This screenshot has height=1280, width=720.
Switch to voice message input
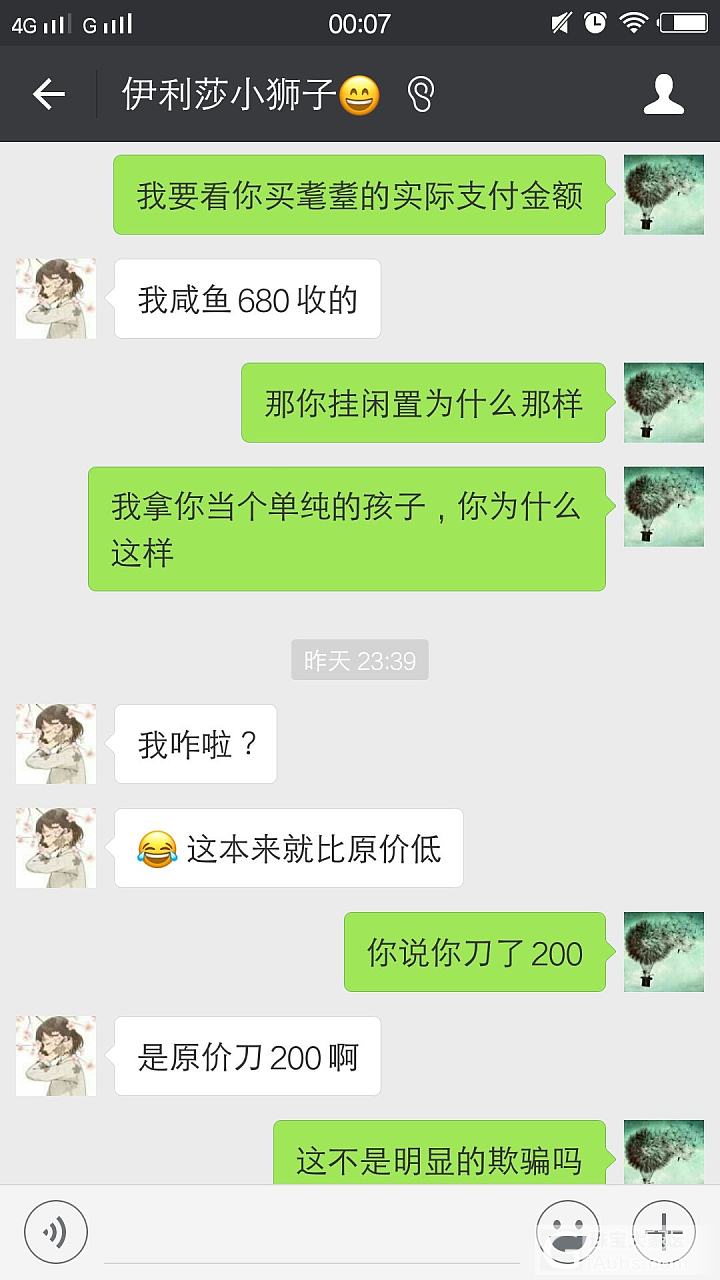(56, 1231)
